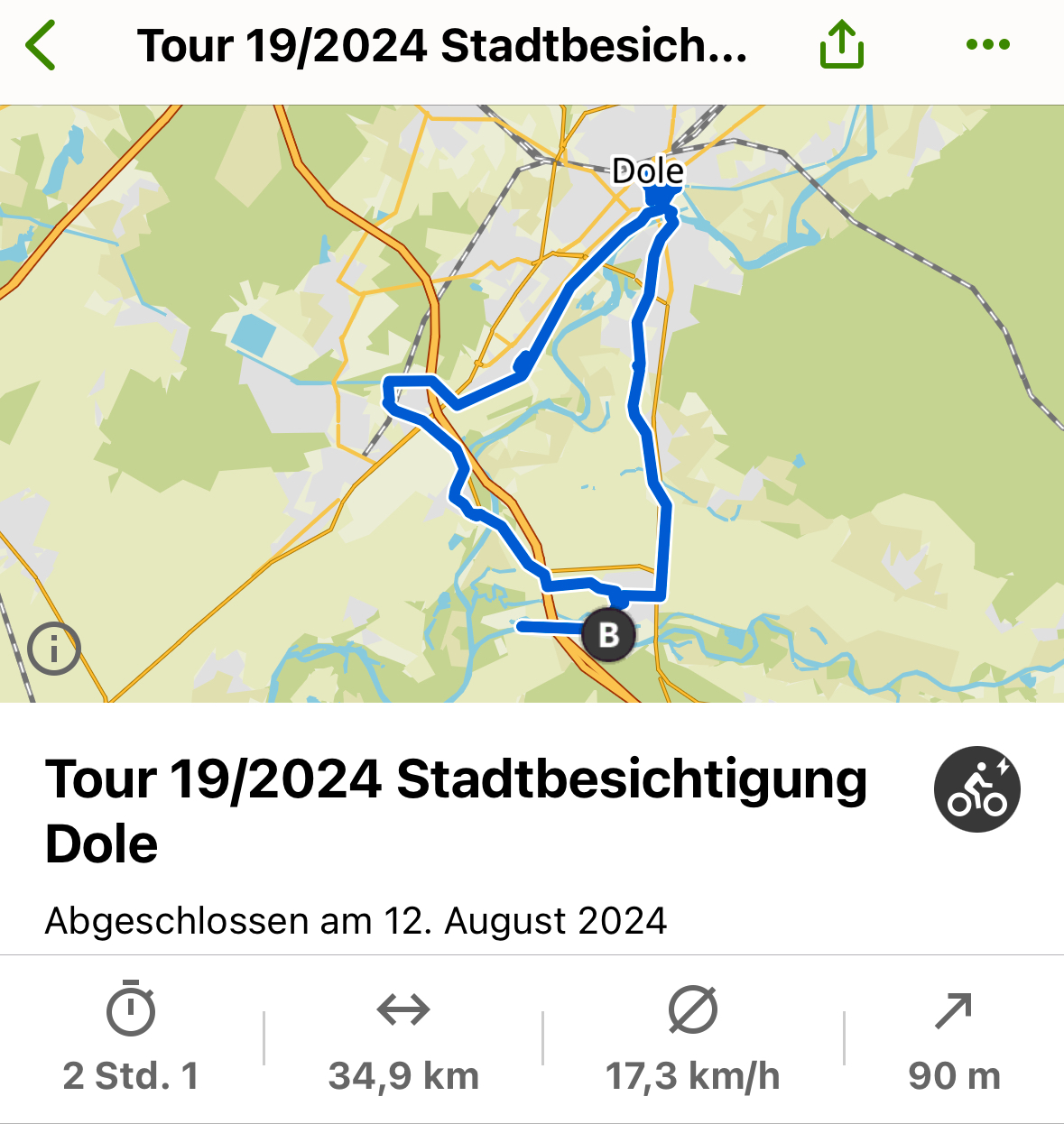1064x1124 pixels.
Task: Open the three-dot overflow menu
Action: click(987, 44)
